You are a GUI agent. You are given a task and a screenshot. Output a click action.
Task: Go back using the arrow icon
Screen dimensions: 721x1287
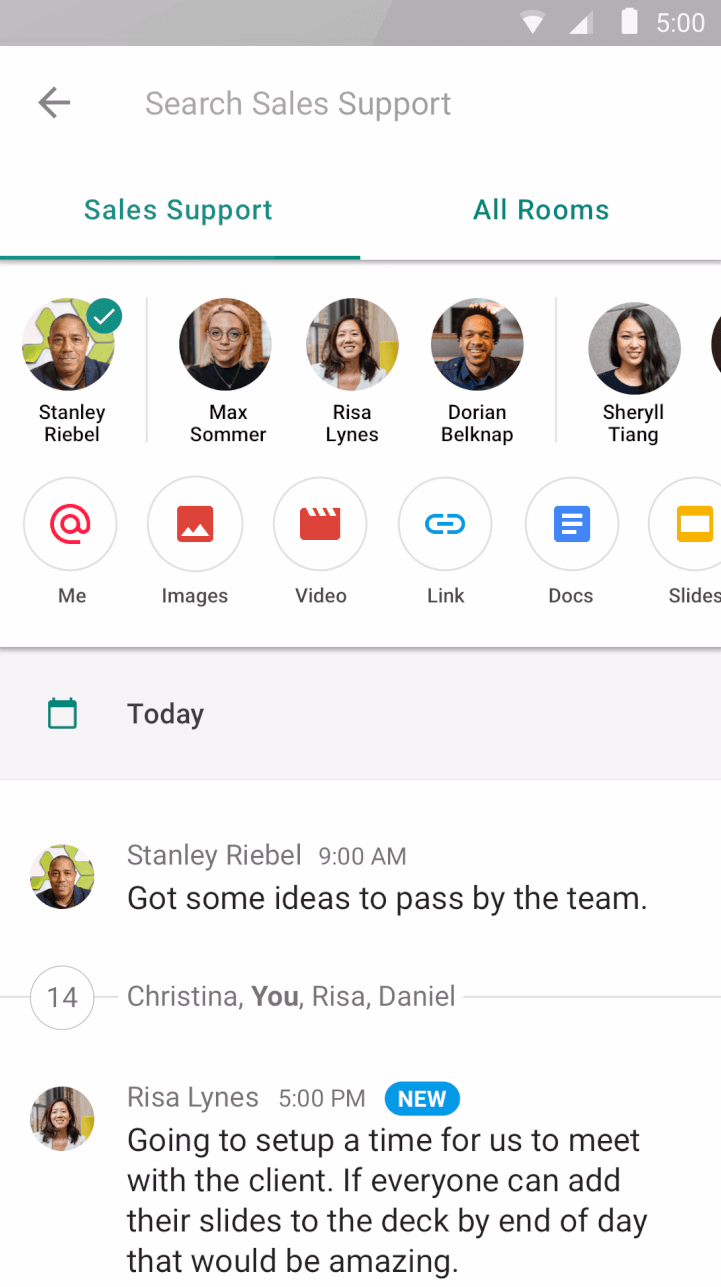coord(54,103)
